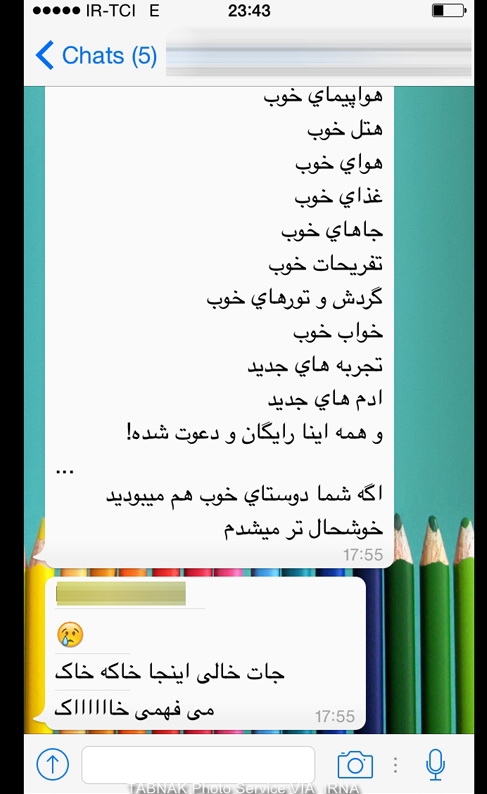Go back to Chats list
487x794 pixels.
click(x=96, y=55)
